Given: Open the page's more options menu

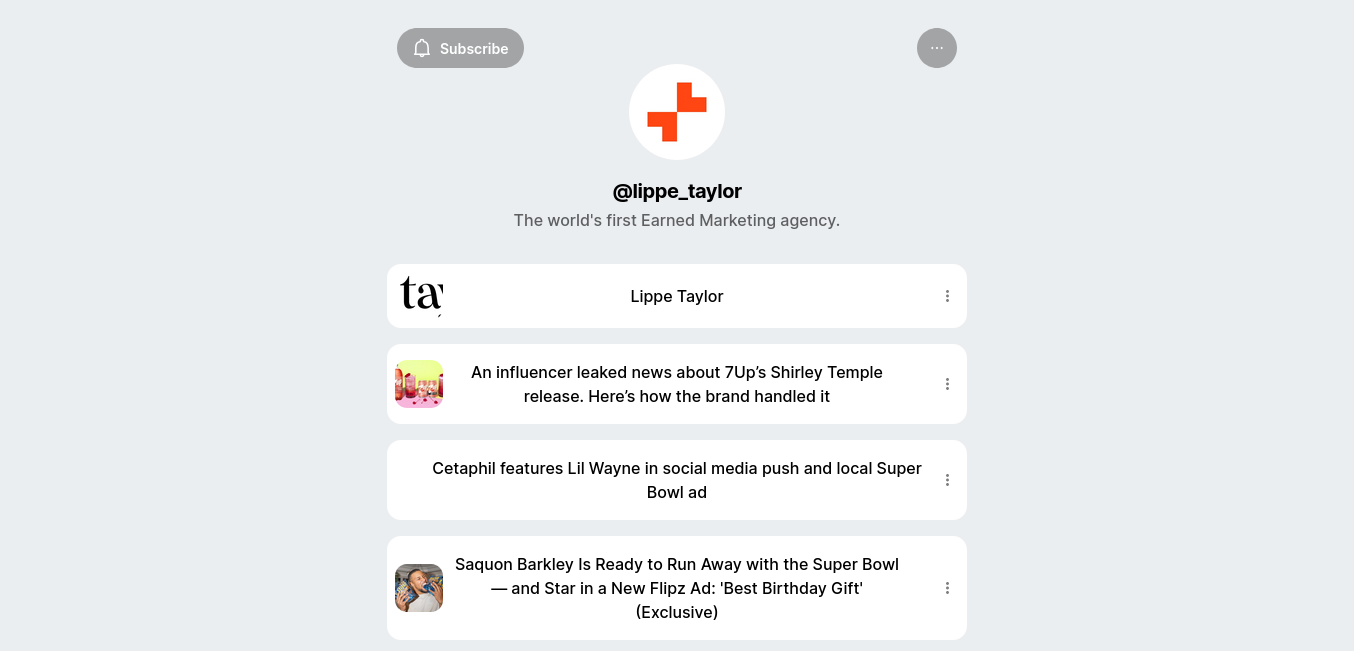Looking at the screenshot, I should coord(936,48).
